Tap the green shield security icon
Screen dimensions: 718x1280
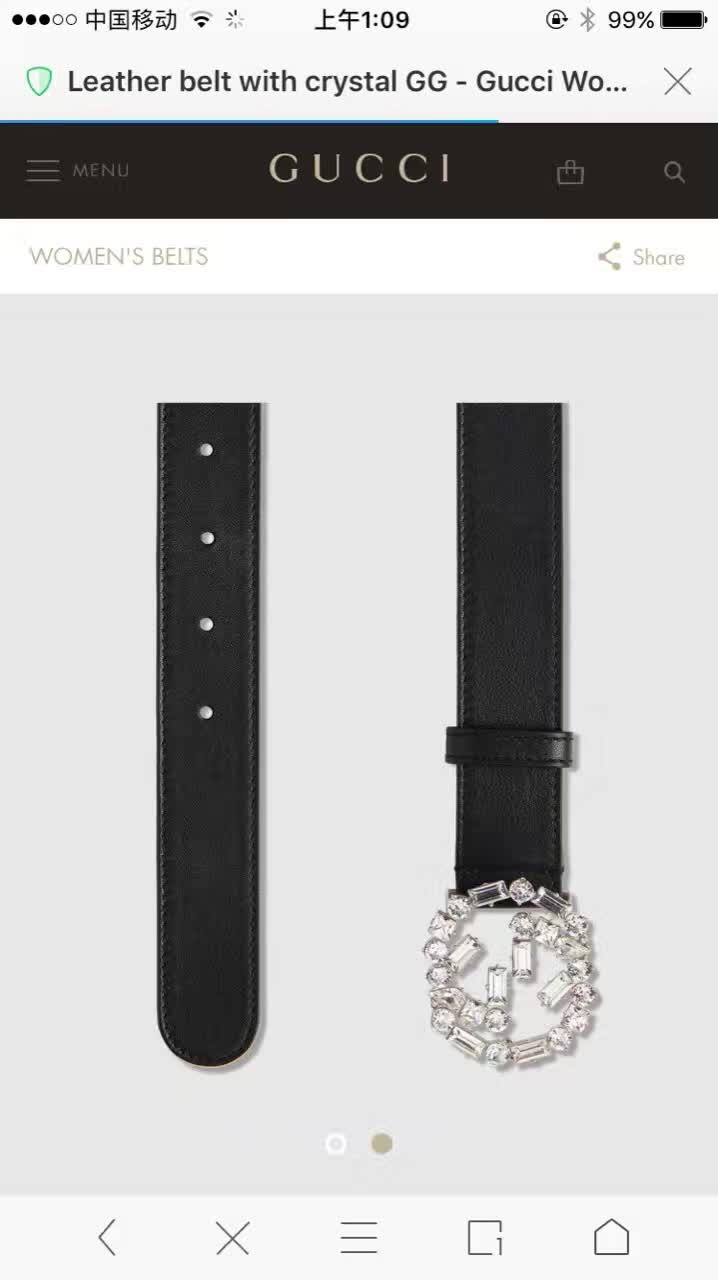pos(39,82)
